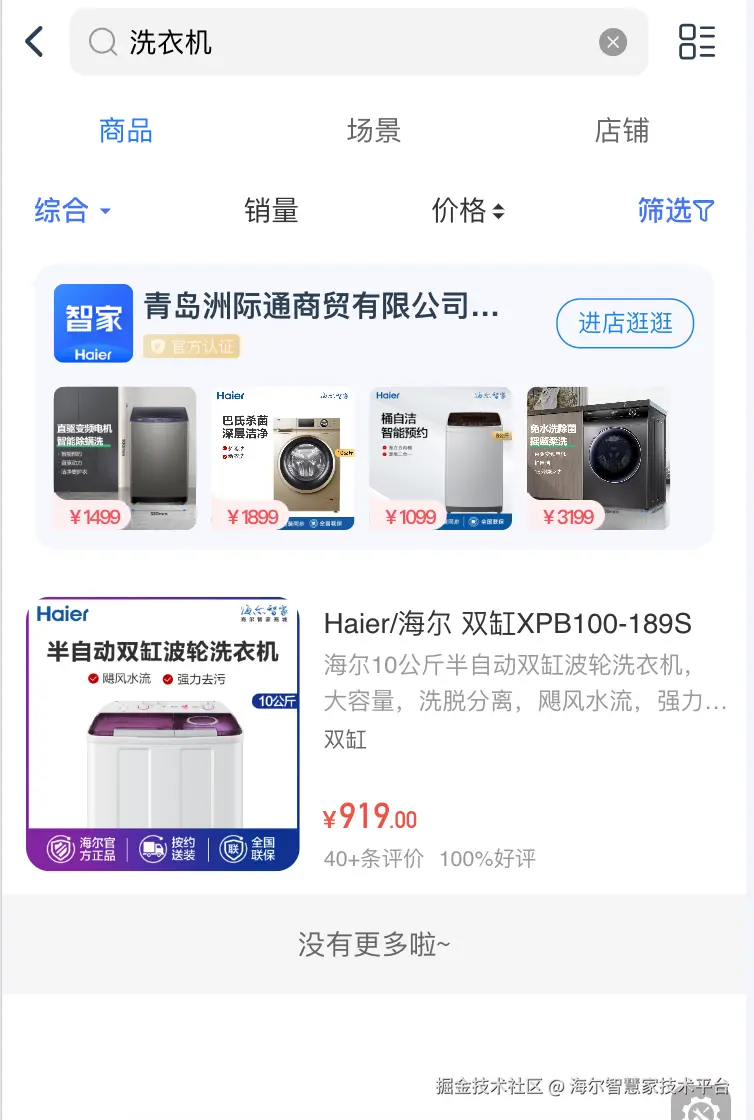Viewport: 754px width, 1120px height.
Task: Switch the result layout view
Action: (697, 42)
